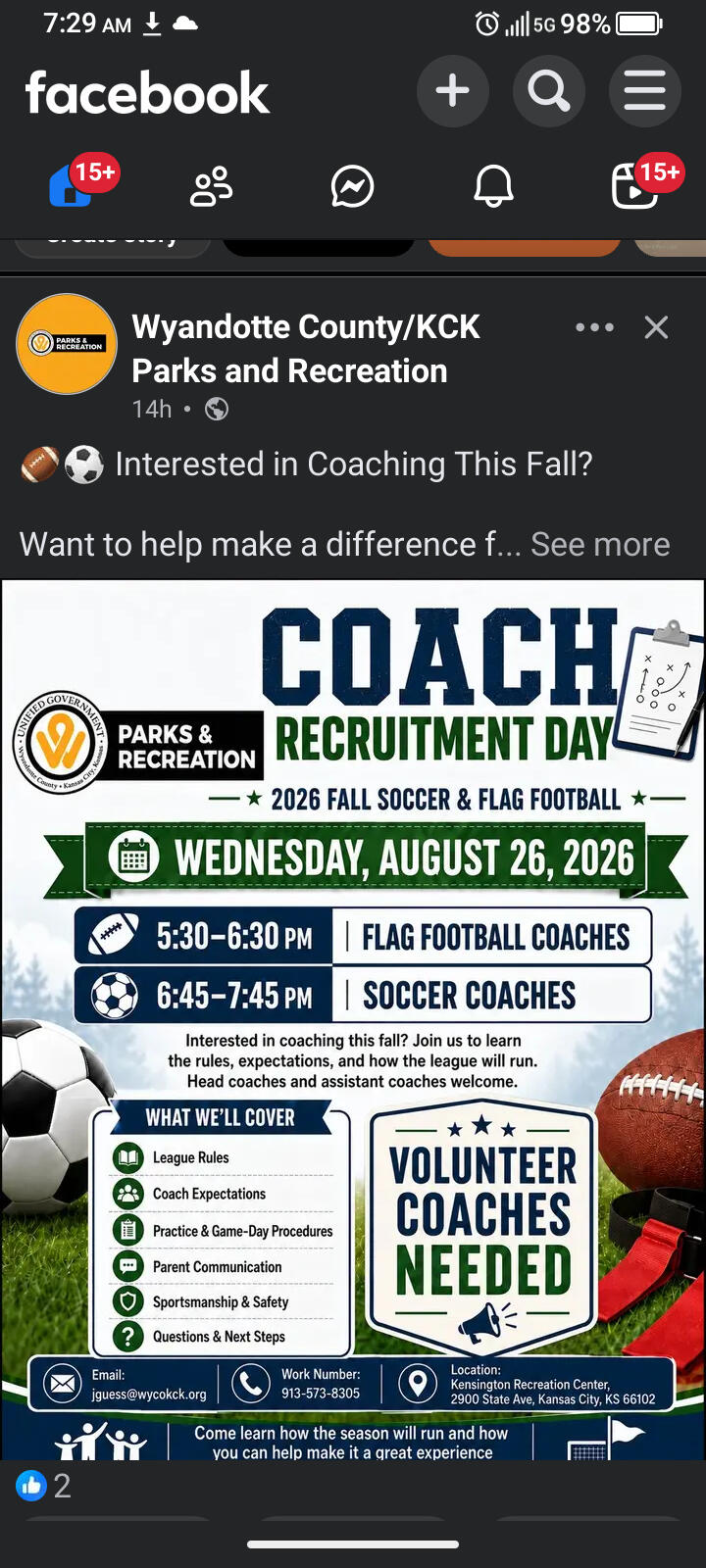The height and width of the screenshot is (1568, 706).
Task: Open the Messenger tab
Action: coord(352,186)
